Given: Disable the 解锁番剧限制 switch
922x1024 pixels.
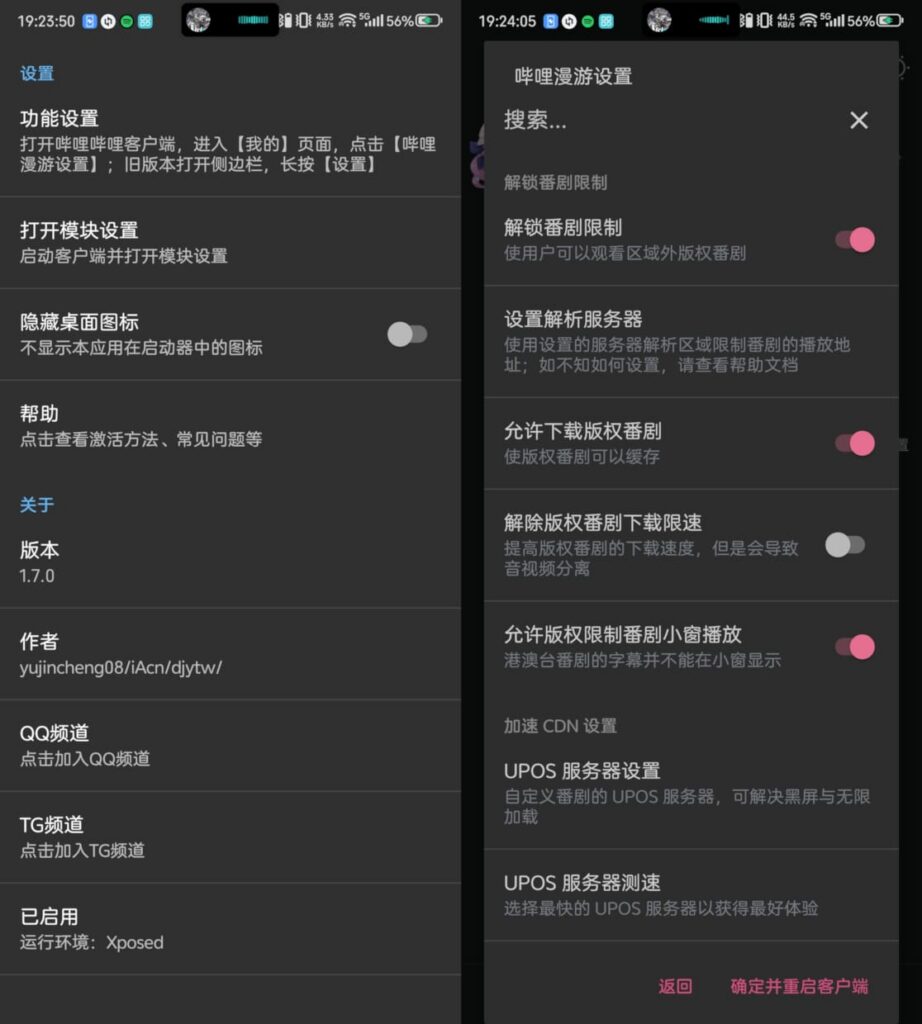Looking at the screenshot, I should click(855, 240).
